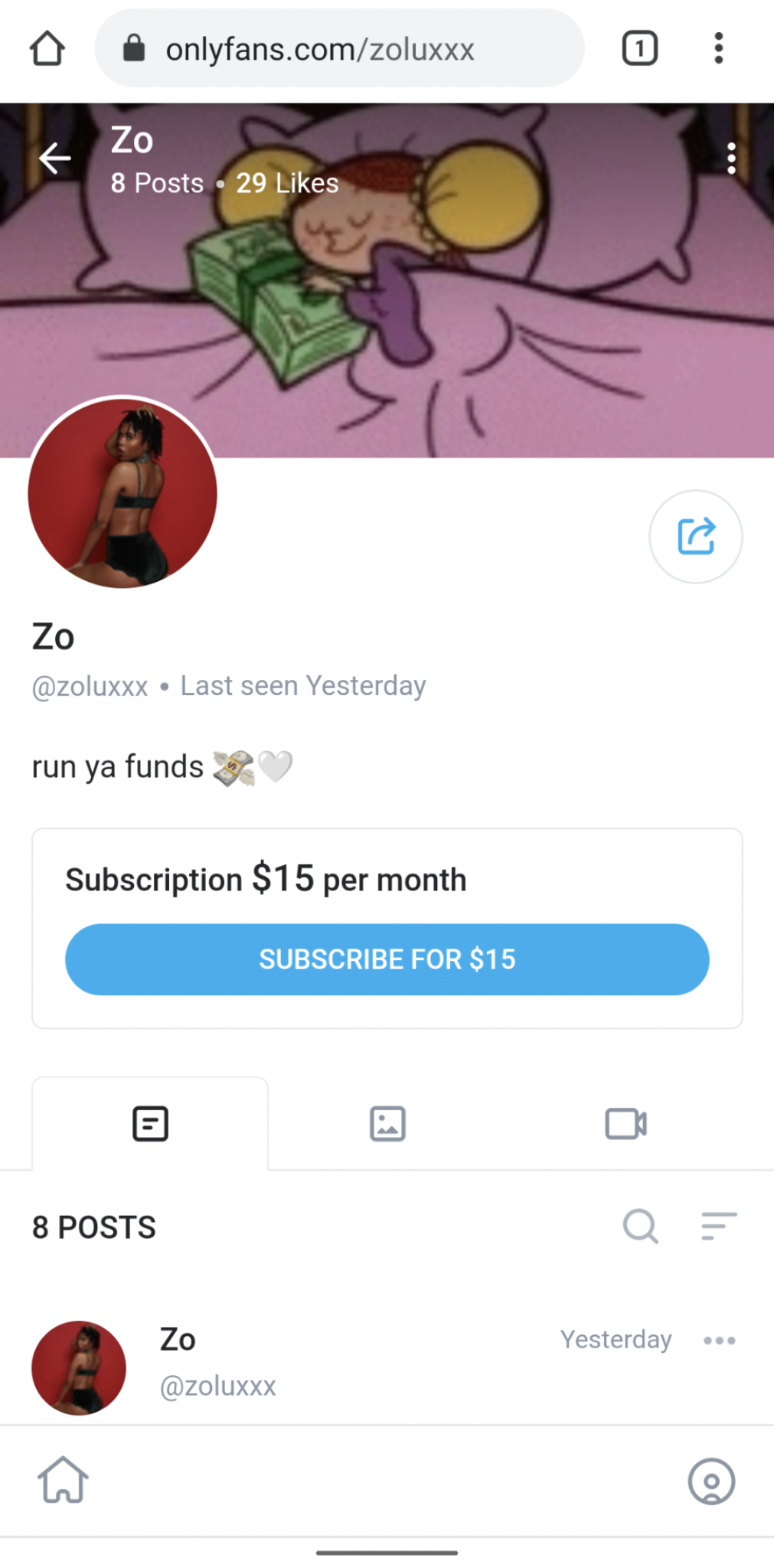Open options for Zo's post from Yesterday
The width and height of the screenshot is (774, 1568).
click(x=719, y=1340)
